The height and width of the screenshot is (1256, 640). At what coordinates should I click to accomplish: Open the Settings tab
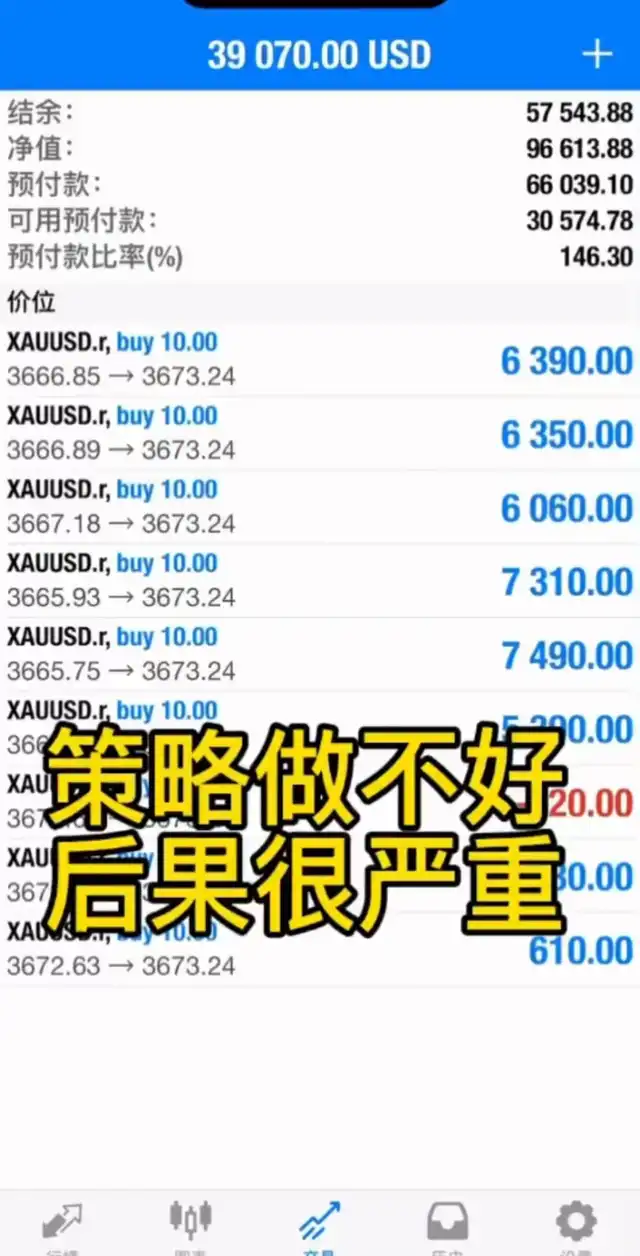coord(576,1224)
